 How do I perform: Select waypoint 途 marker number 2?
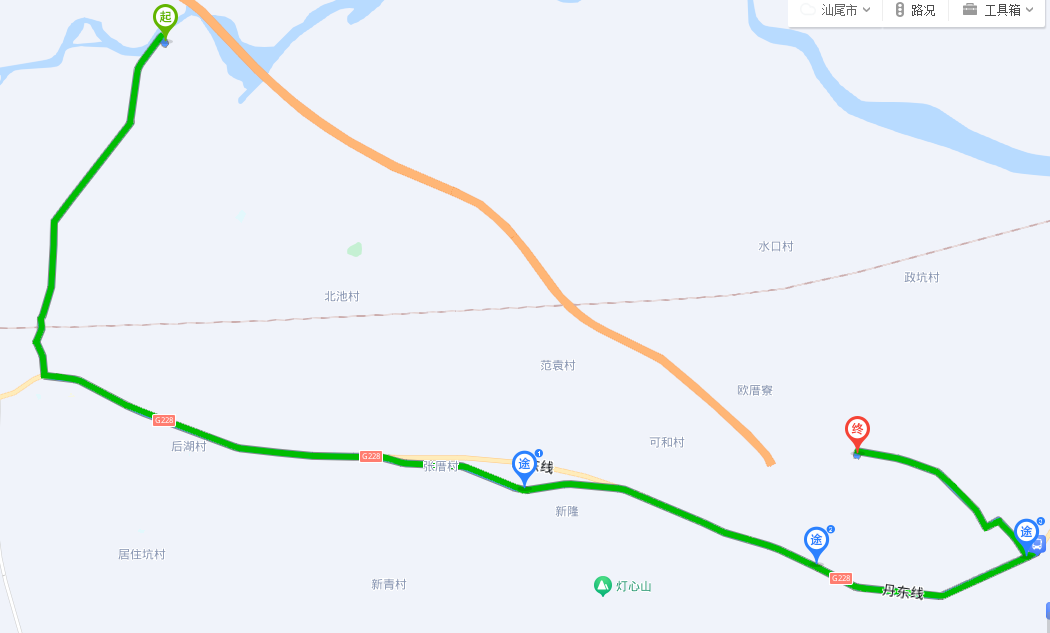tap(817, 541)
